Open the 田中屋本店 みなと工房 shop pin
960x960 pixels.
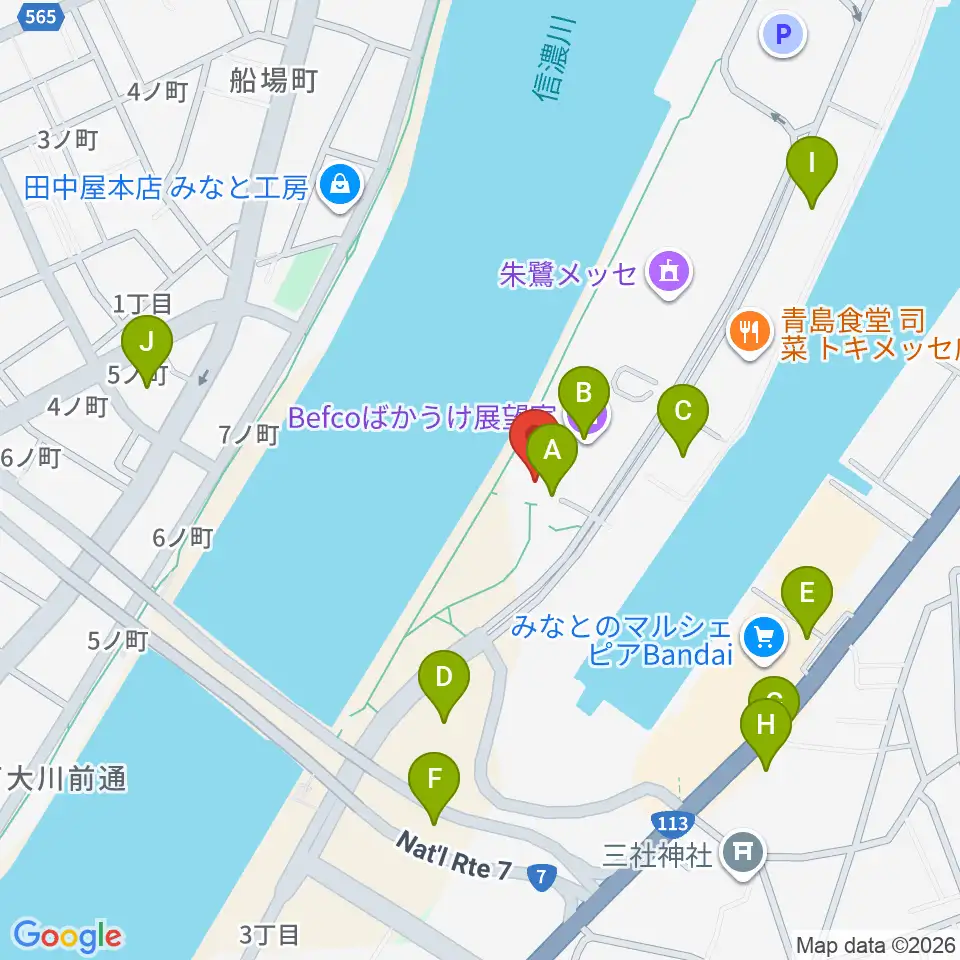point(340,187)
